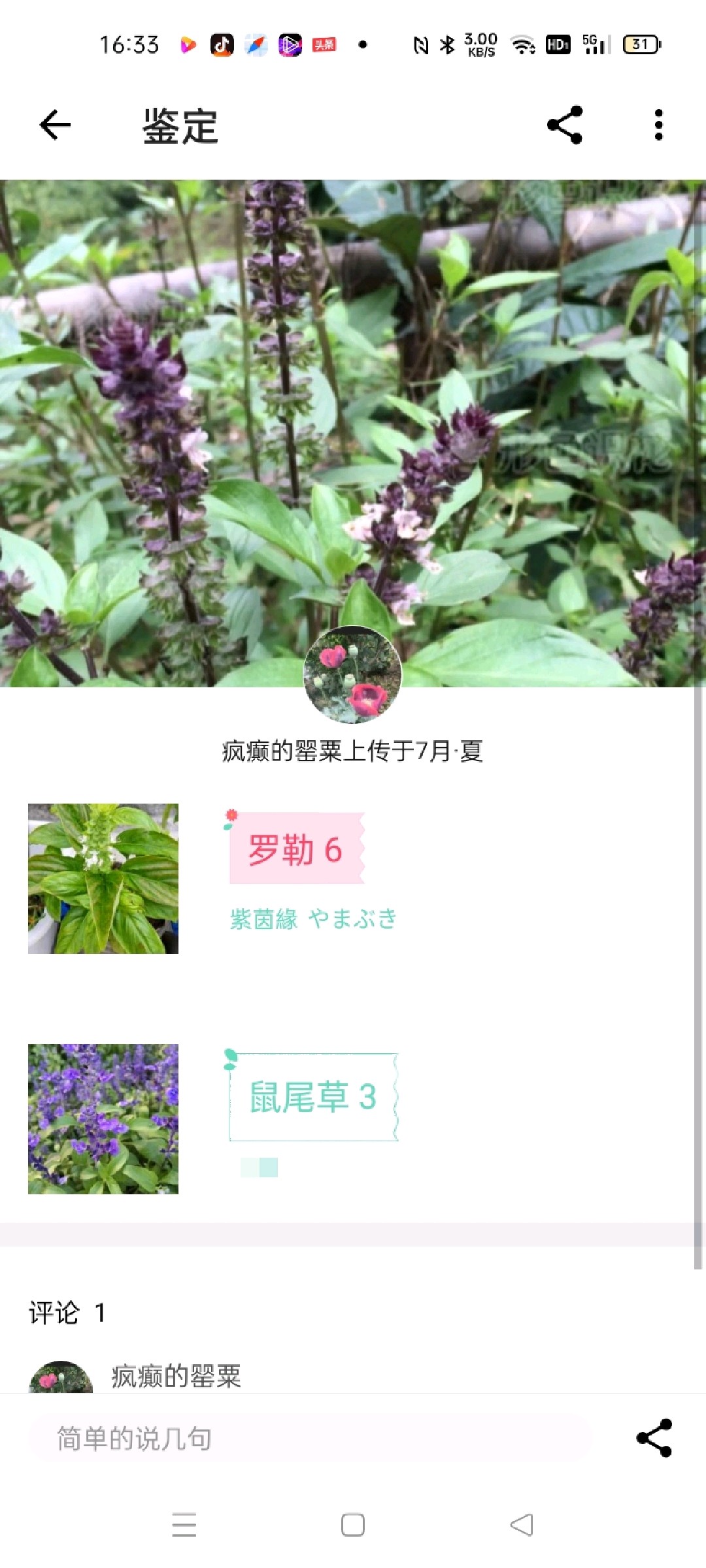Vote for the 鼠尾草 identification tag
The height and width of the screenshot is (1568, 706).
[312, 1097]
